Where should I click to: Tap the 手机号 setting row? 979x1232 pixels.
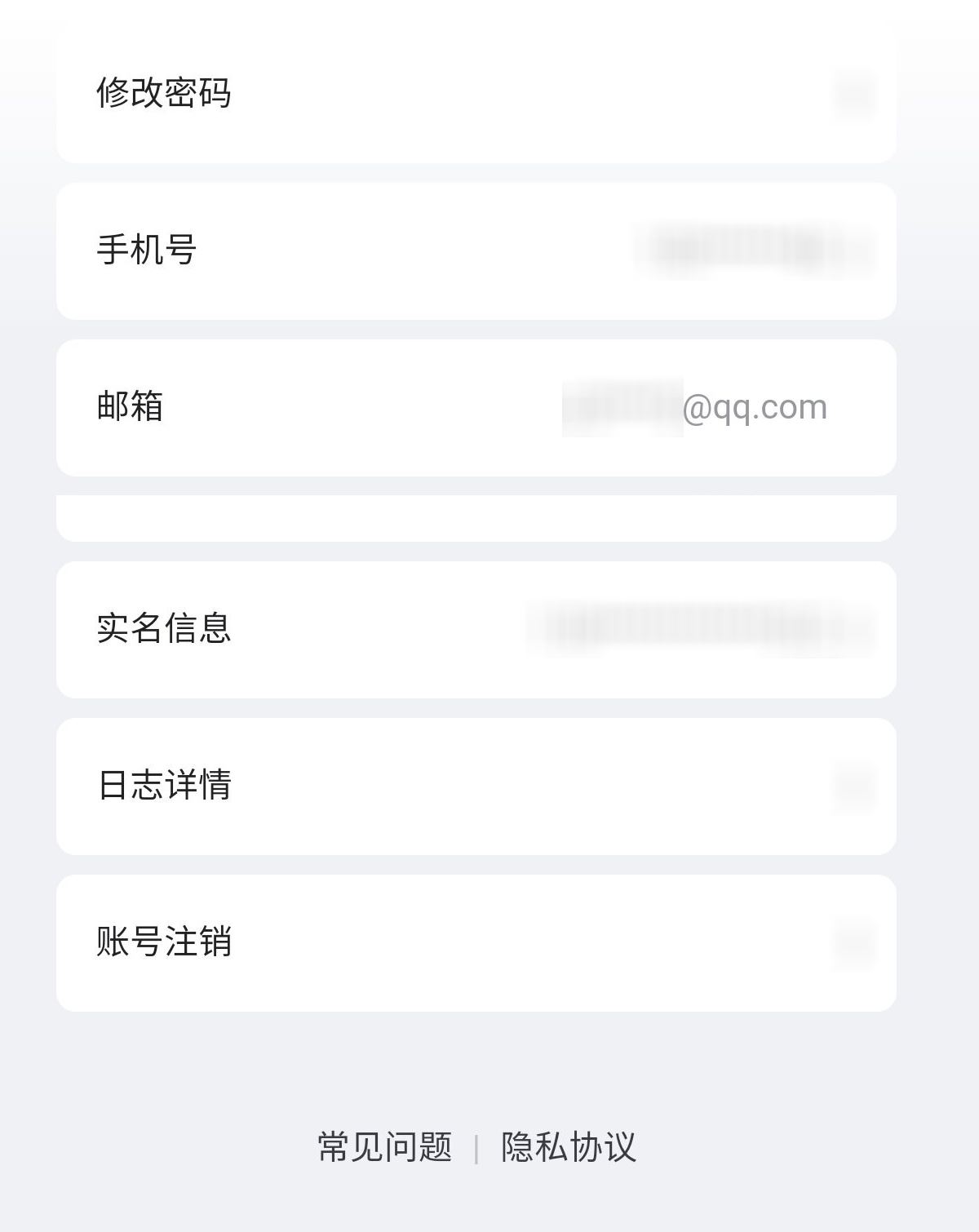coord(476,250)
